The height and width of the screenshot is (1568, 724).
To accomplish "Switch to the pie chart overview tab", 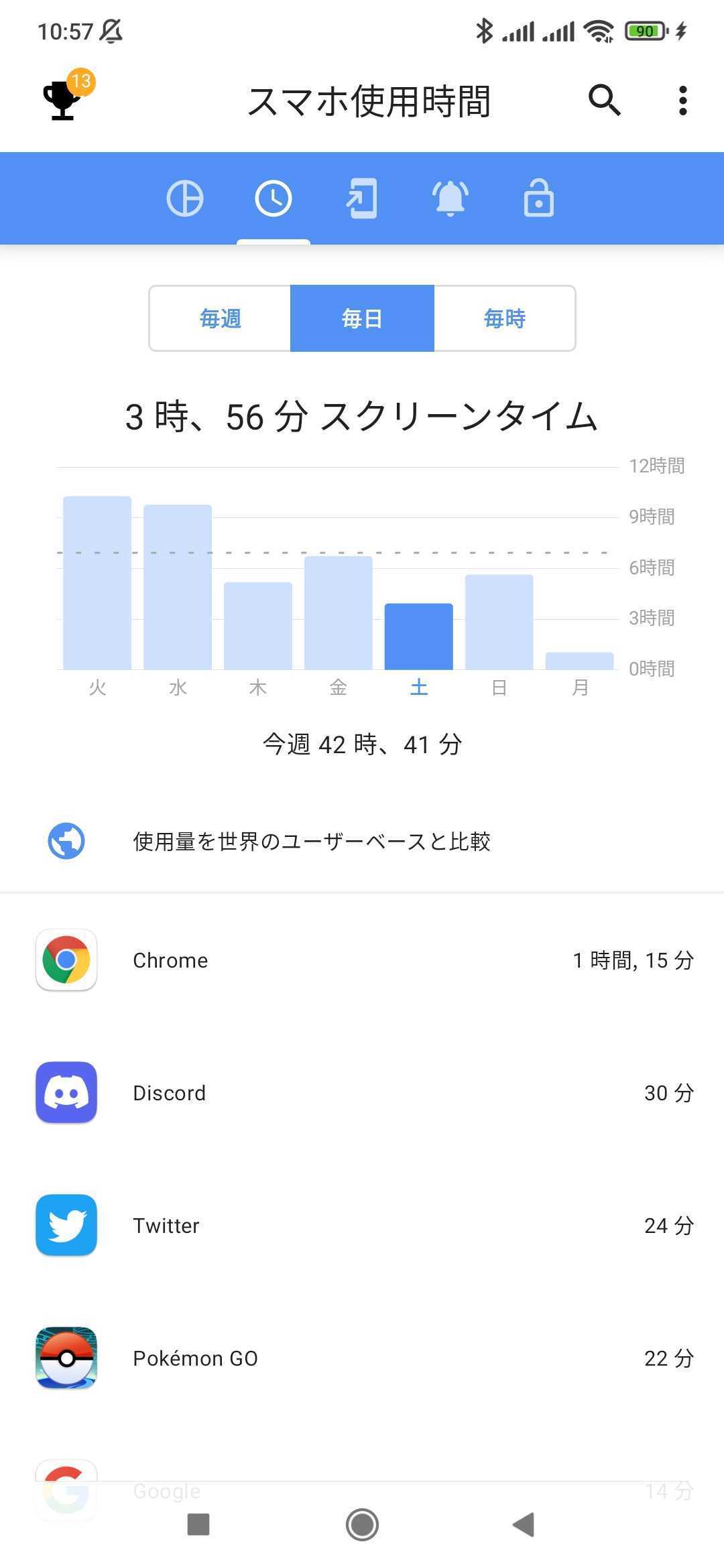I will pyautogui.click(x=185, y=198).
